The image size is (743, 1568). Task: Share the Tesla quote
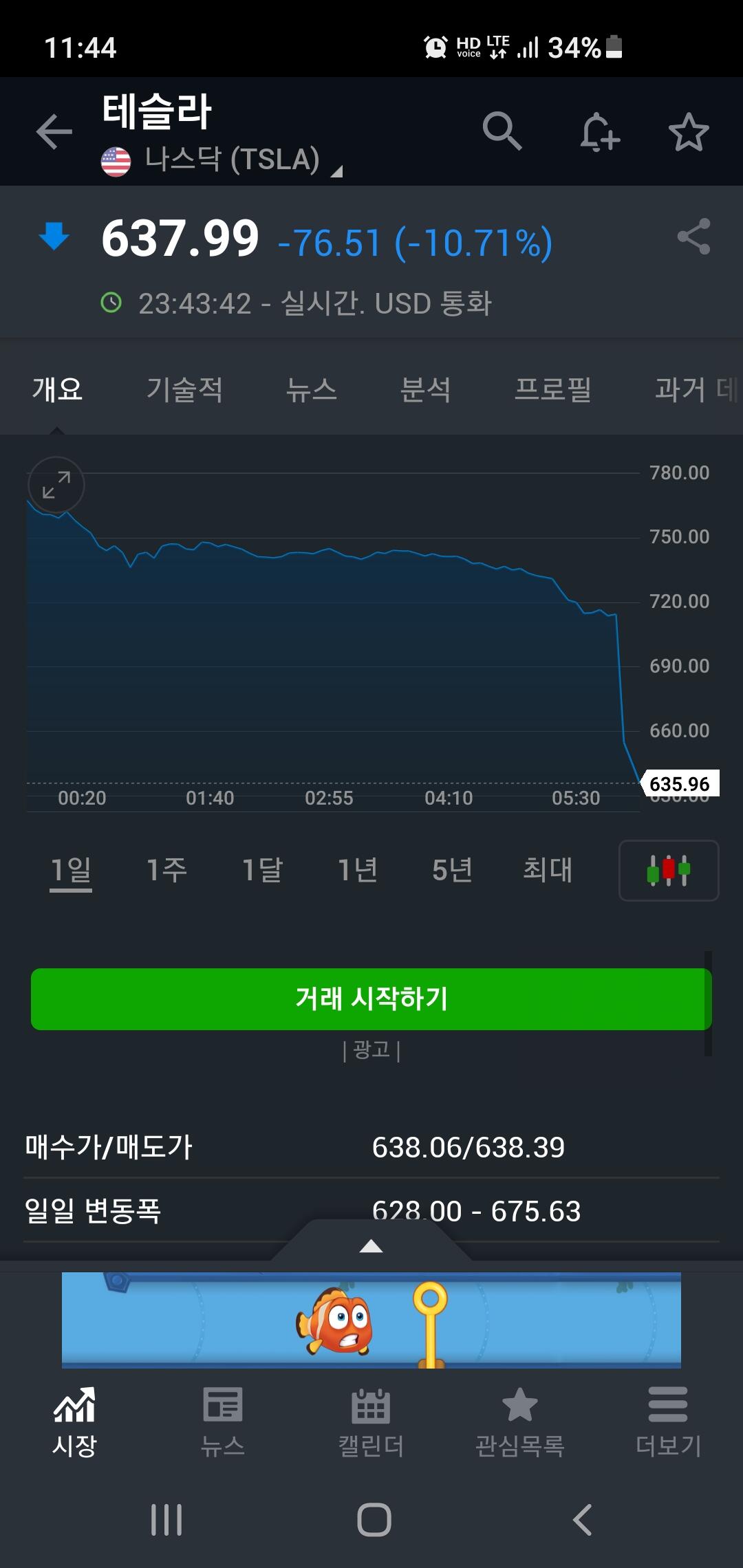[x=693, y=237]
